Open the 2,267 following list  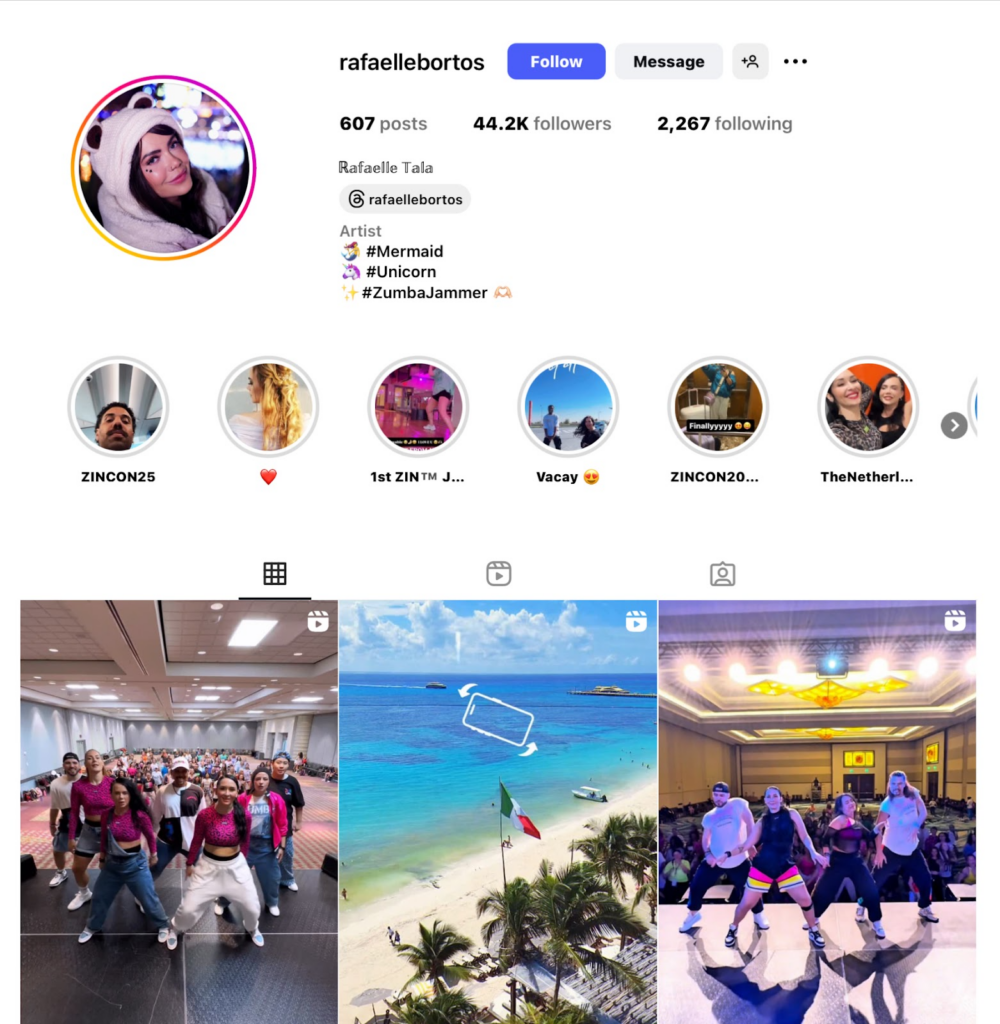pos(724,124)
